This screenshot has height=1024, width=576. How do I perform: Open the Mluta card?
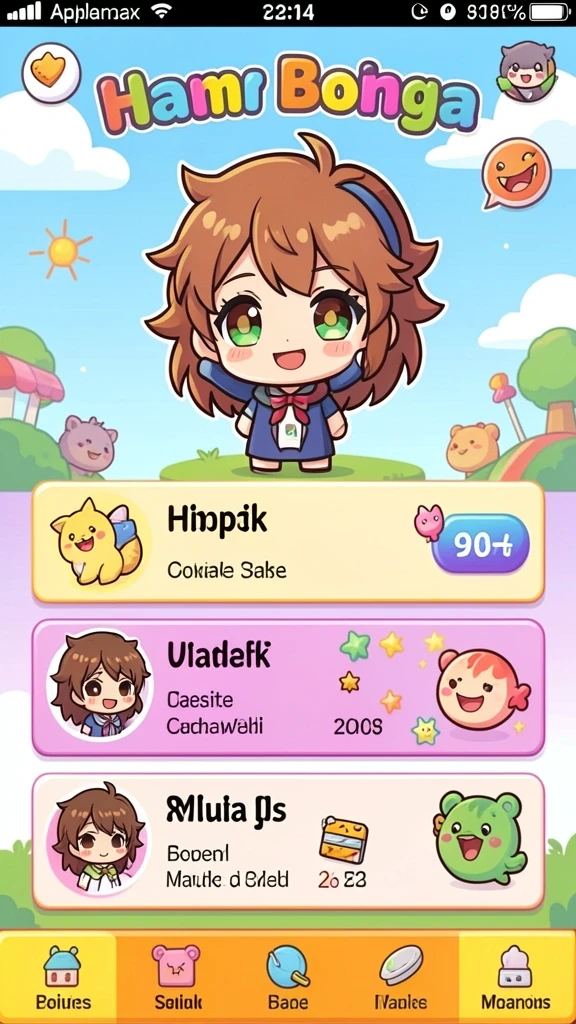tap(288, 841)
